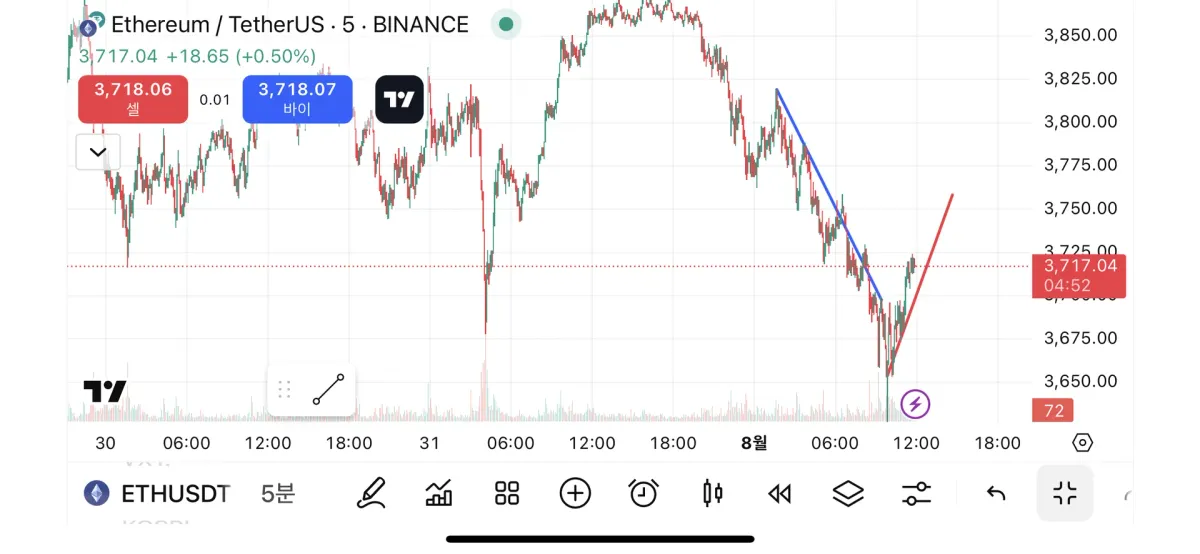Viewport: 1200px width, 554px height.
Task: Select the trend line drawing tool
Action: [328, 390]
